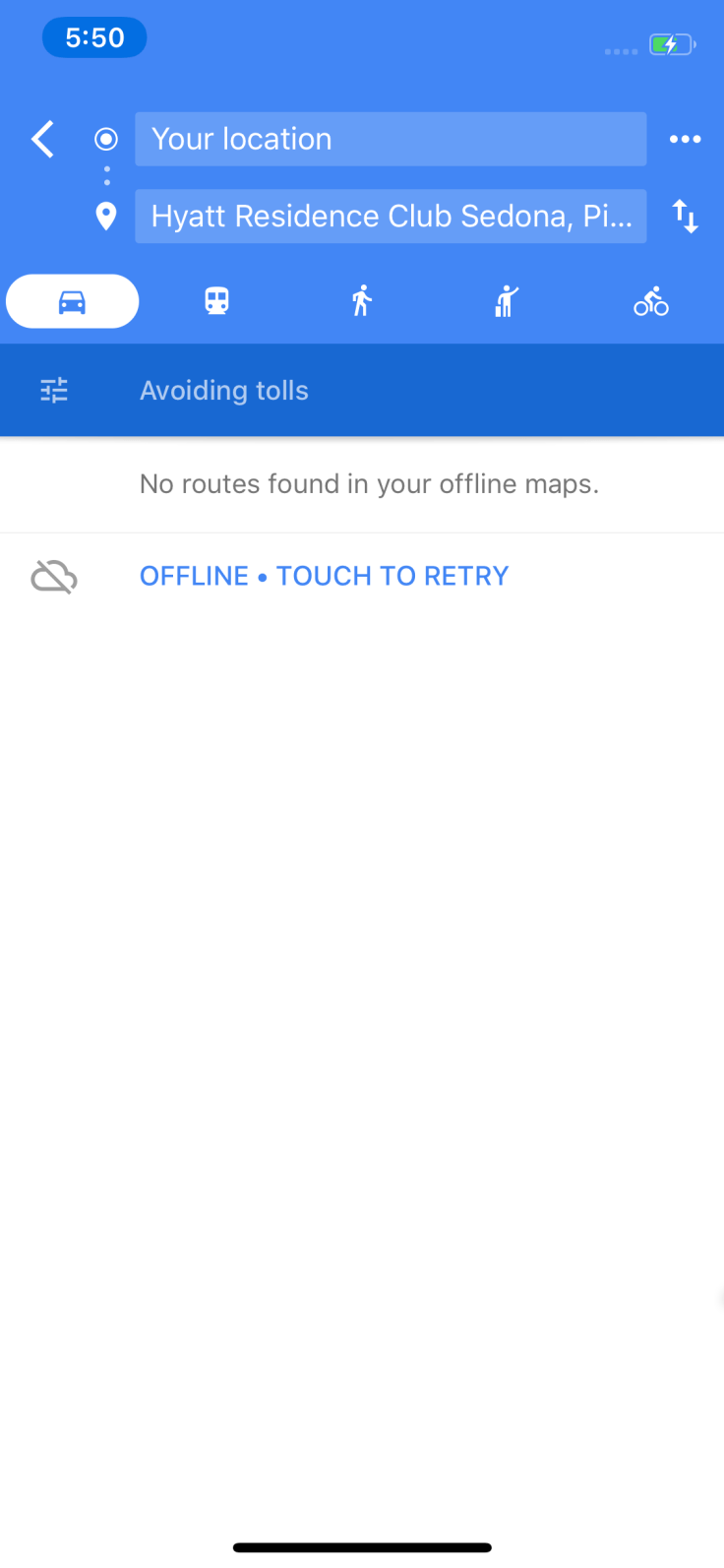The width and height of the screenshot is (724, 1568).
Task: Edit the 'Your location' starting point
Action: coord(390,139)
